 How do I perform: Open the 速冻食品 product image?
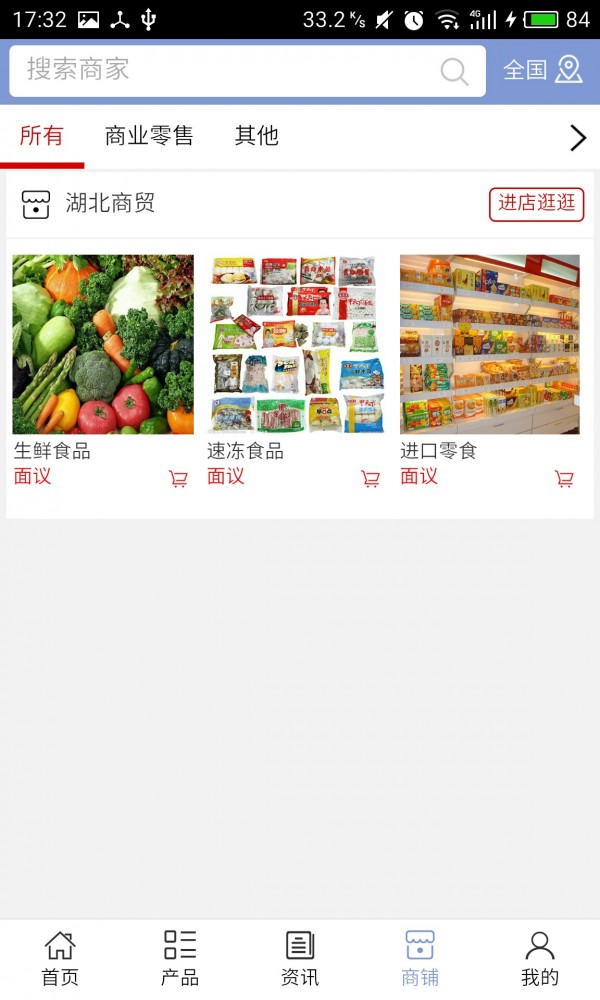(296, 344)
